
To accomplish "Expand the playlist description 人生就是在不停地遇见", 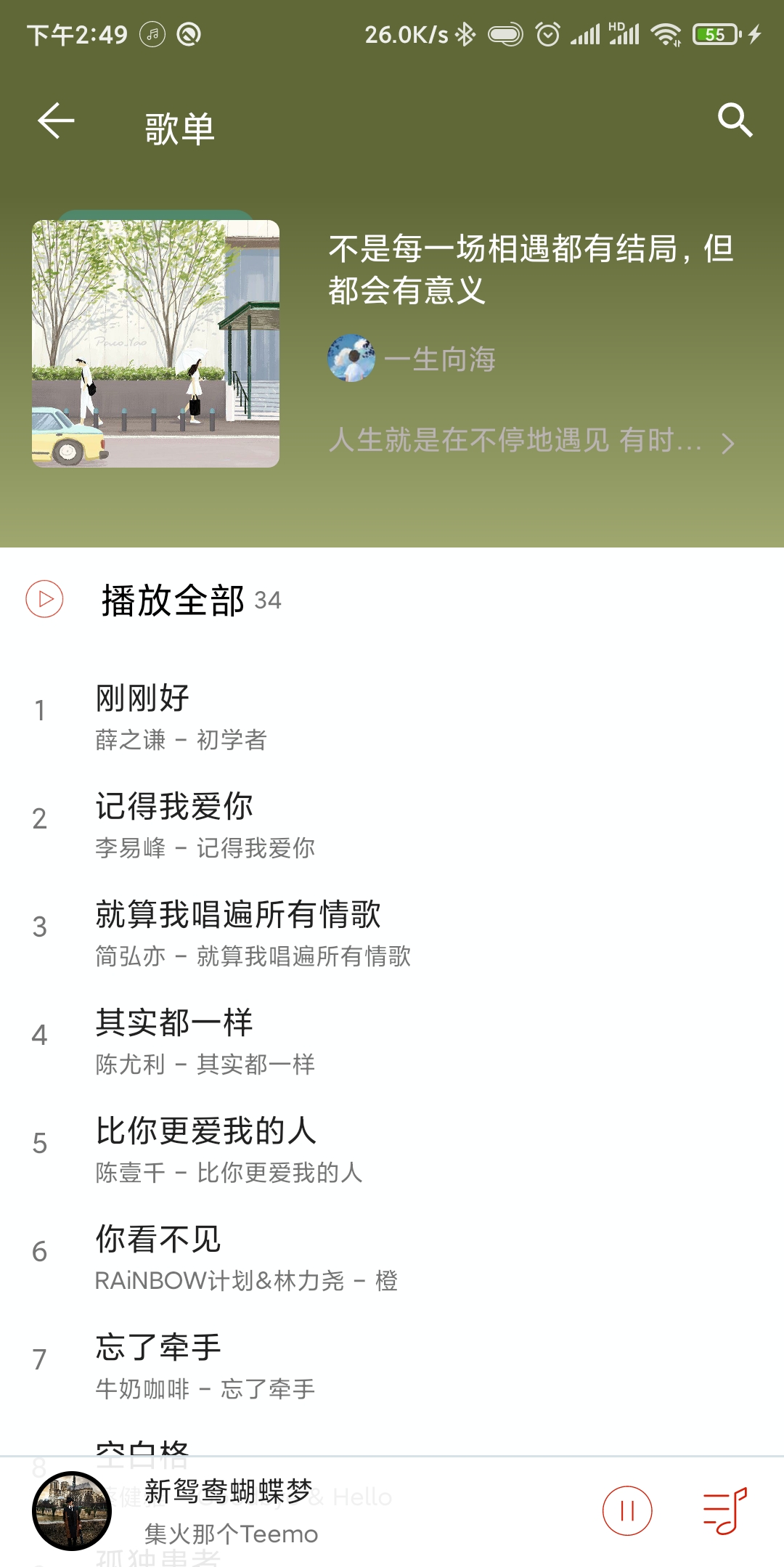I will point(531,441).
